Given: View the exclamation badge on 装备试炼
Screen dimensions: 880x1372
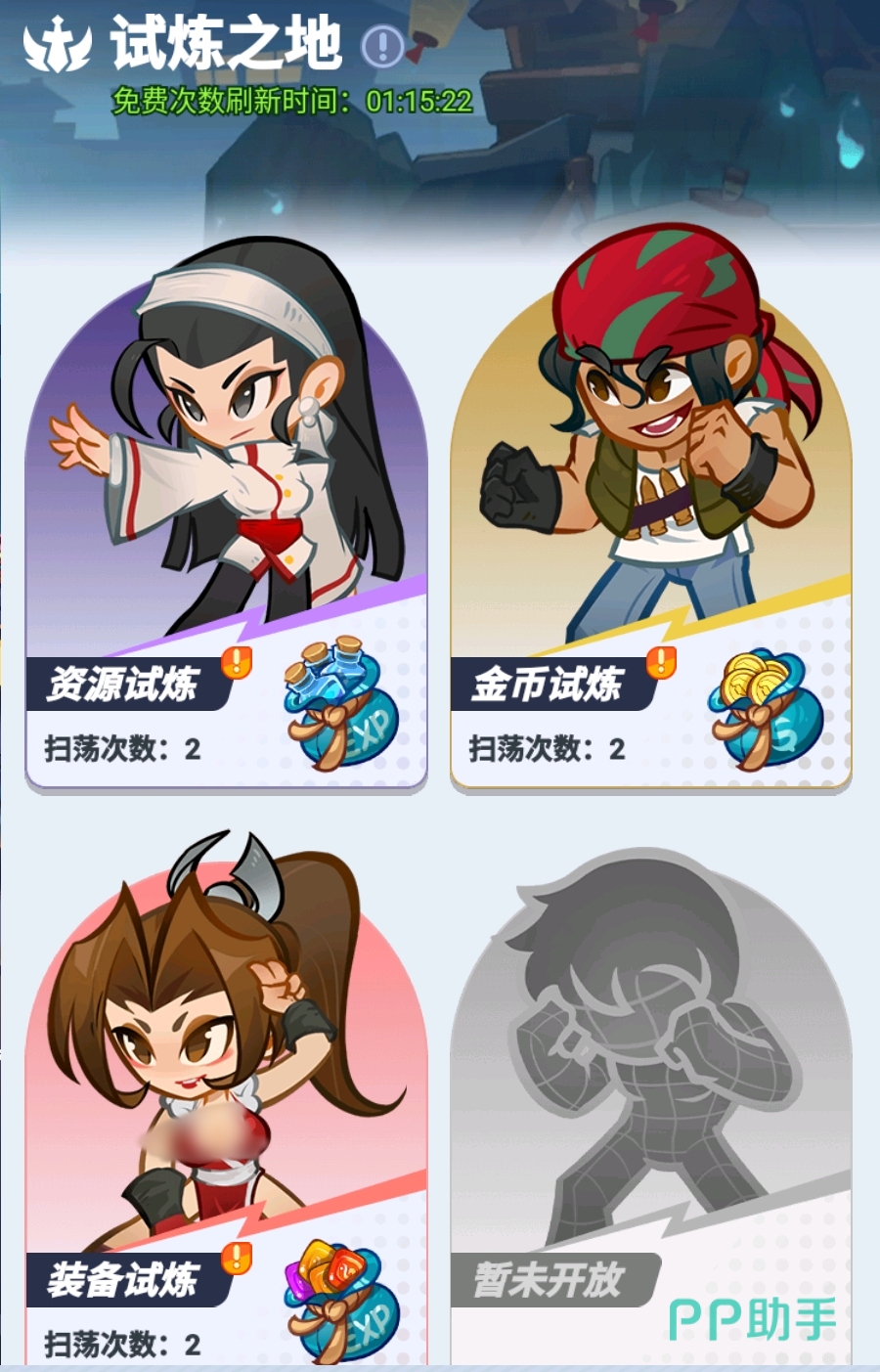Looking at the screenshot, I should point(236,1258).
